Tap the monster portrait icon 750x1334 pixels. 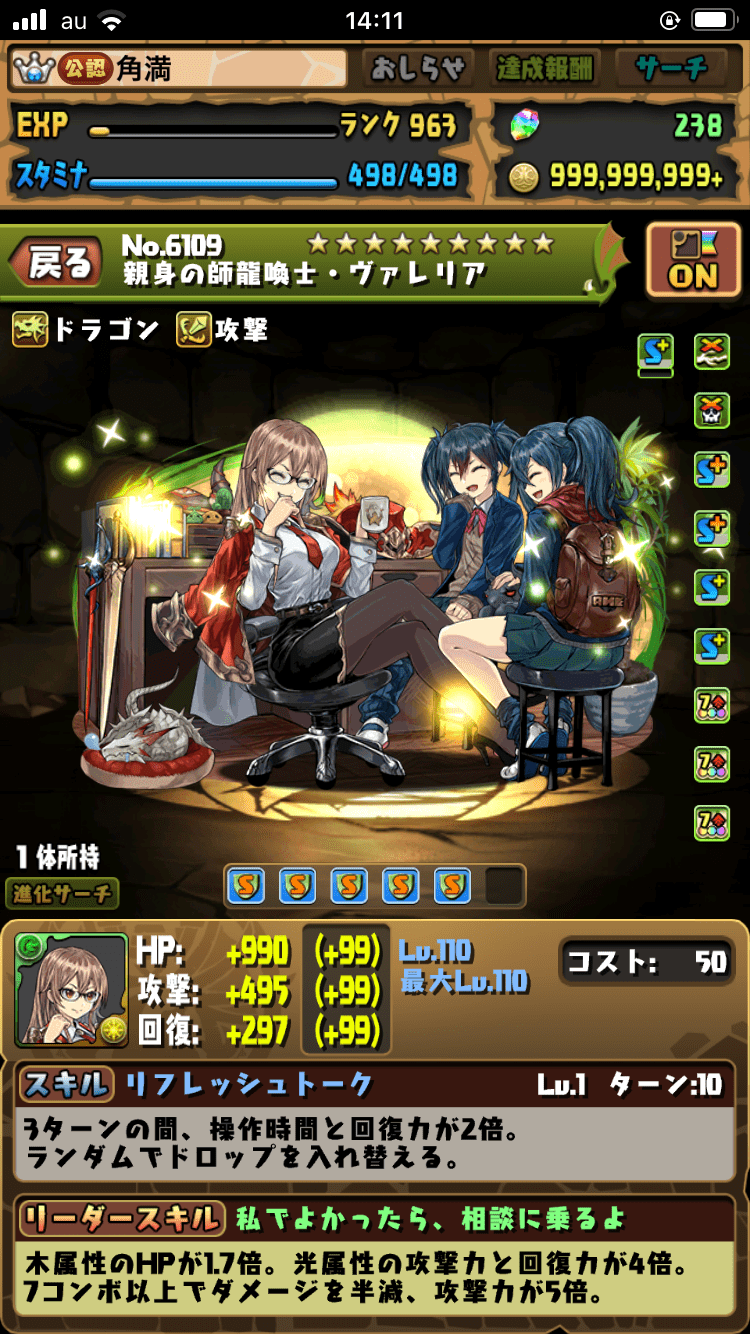pyautogui.click(x=72, y=992)
